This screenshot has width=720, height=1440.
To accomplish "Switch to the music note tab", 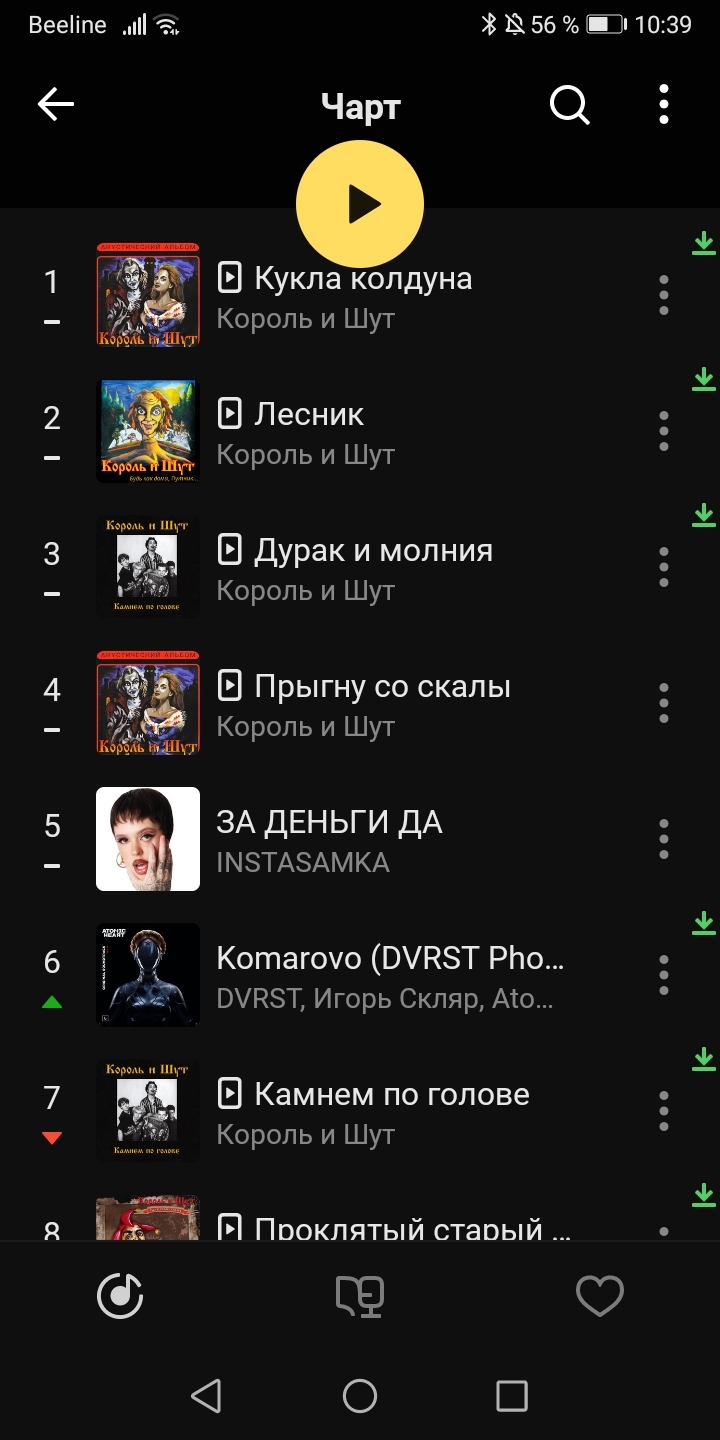I will [x=120, y=1297].
